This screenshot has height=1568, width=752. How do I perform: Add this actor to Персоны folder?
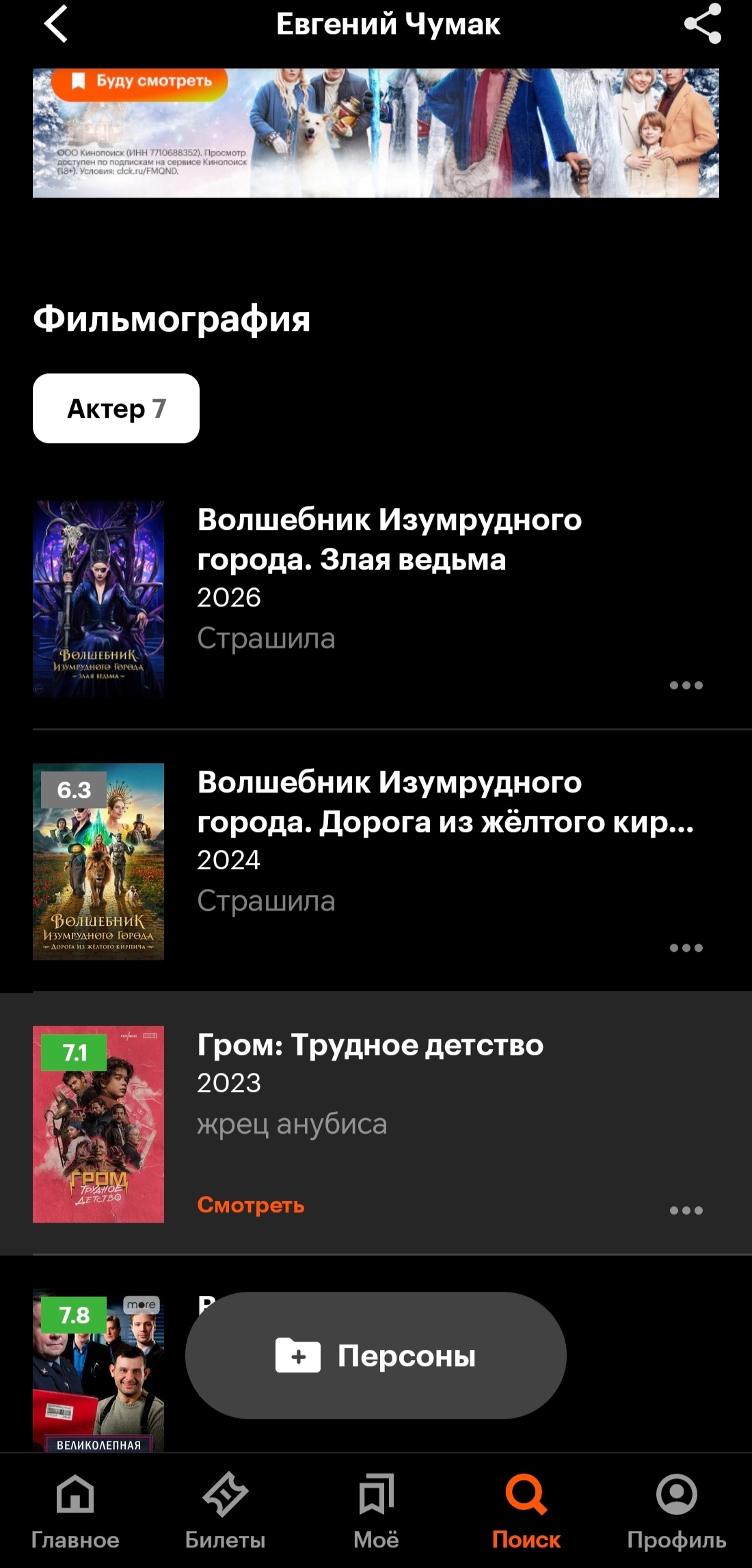point(375,1355)
